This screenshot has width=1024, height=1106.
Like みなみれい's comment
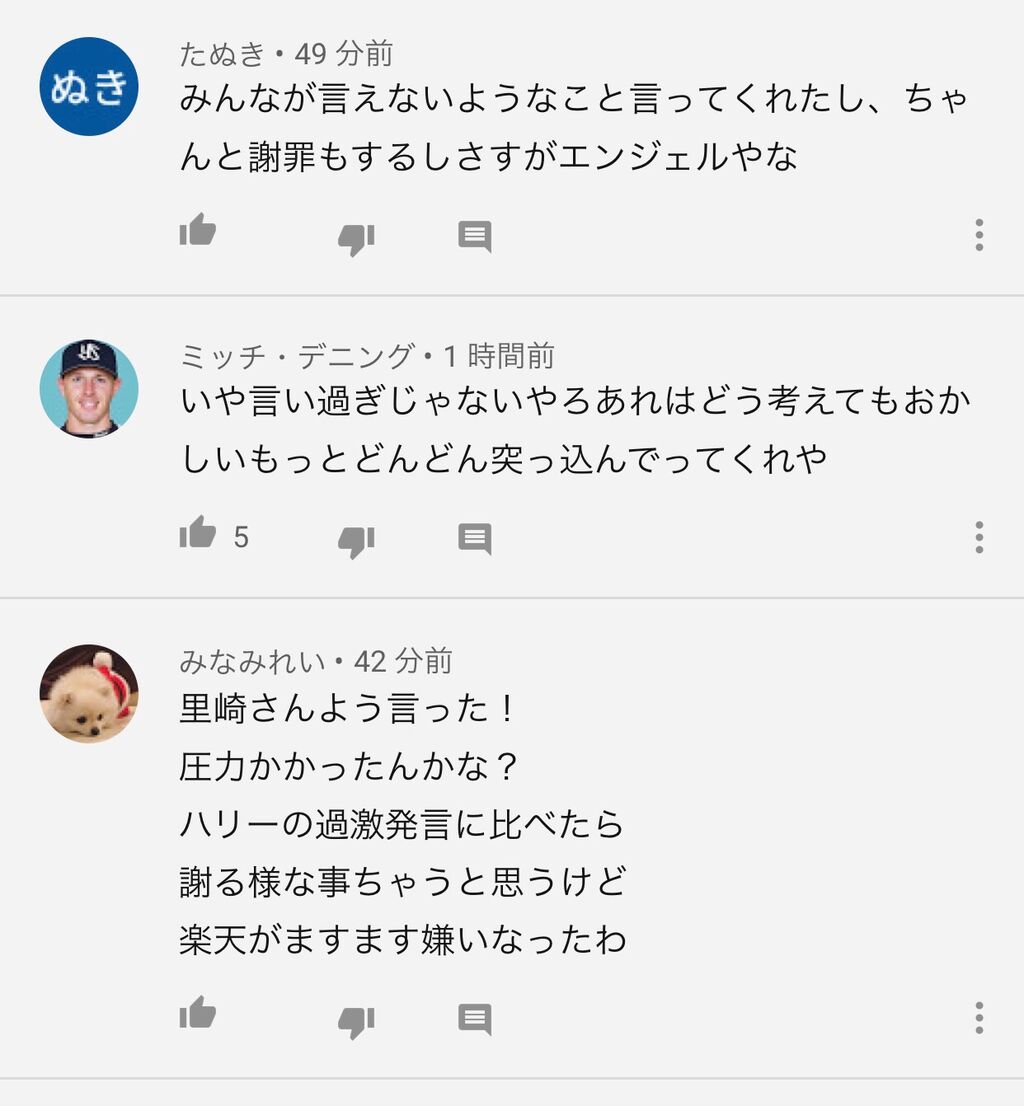click(197, 1013)
